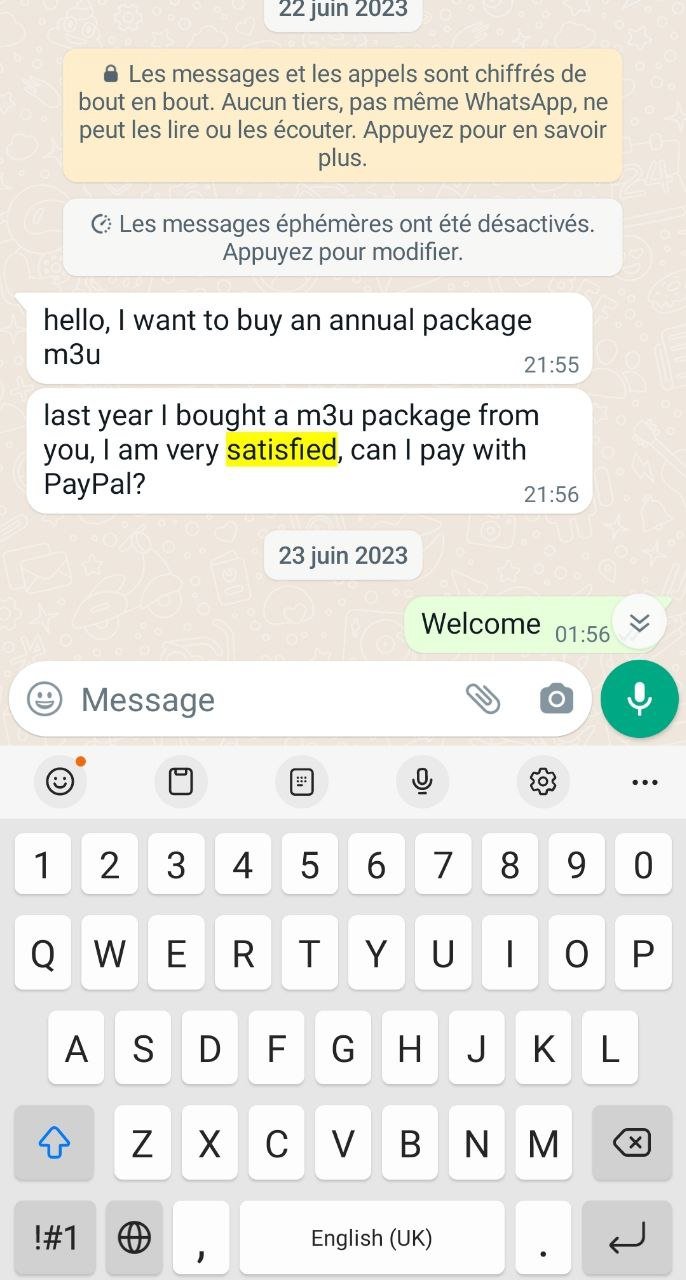Open the end-to-end encryption info banner
686x1280 pixels.
[342, 116]
